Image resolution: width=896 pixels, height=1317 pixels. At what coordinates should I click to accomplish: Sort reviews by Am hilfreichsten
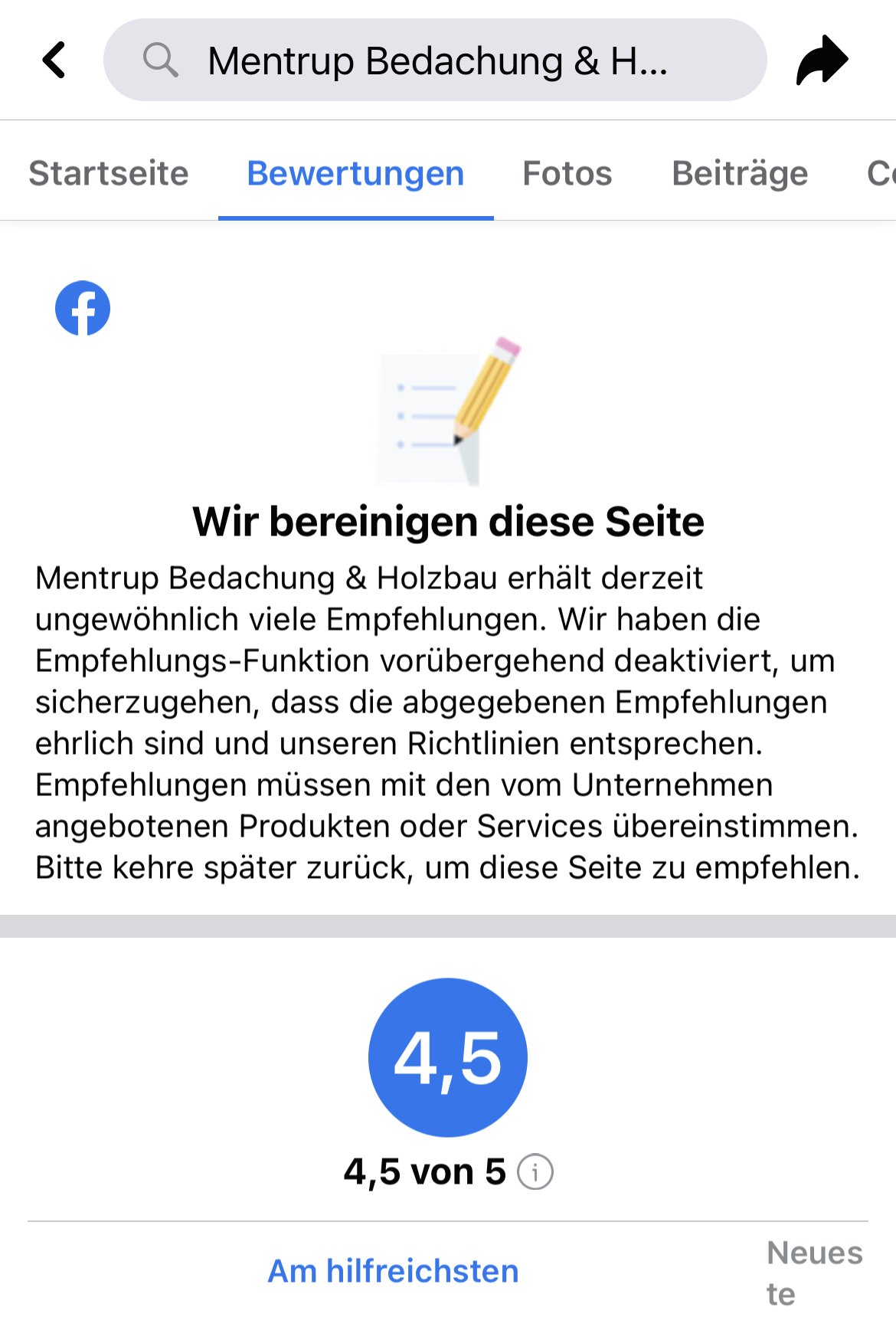tap(393, 1271)
